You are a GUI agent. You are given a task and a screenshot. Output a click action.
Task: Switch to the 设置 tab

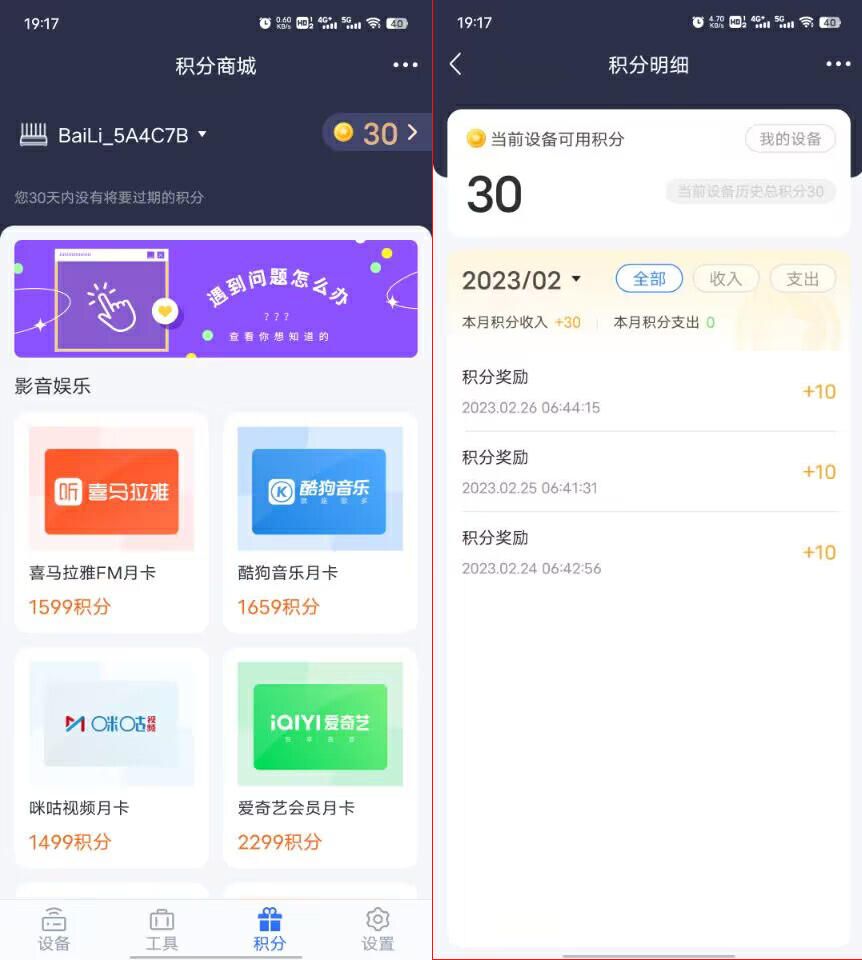pos(377,929)
